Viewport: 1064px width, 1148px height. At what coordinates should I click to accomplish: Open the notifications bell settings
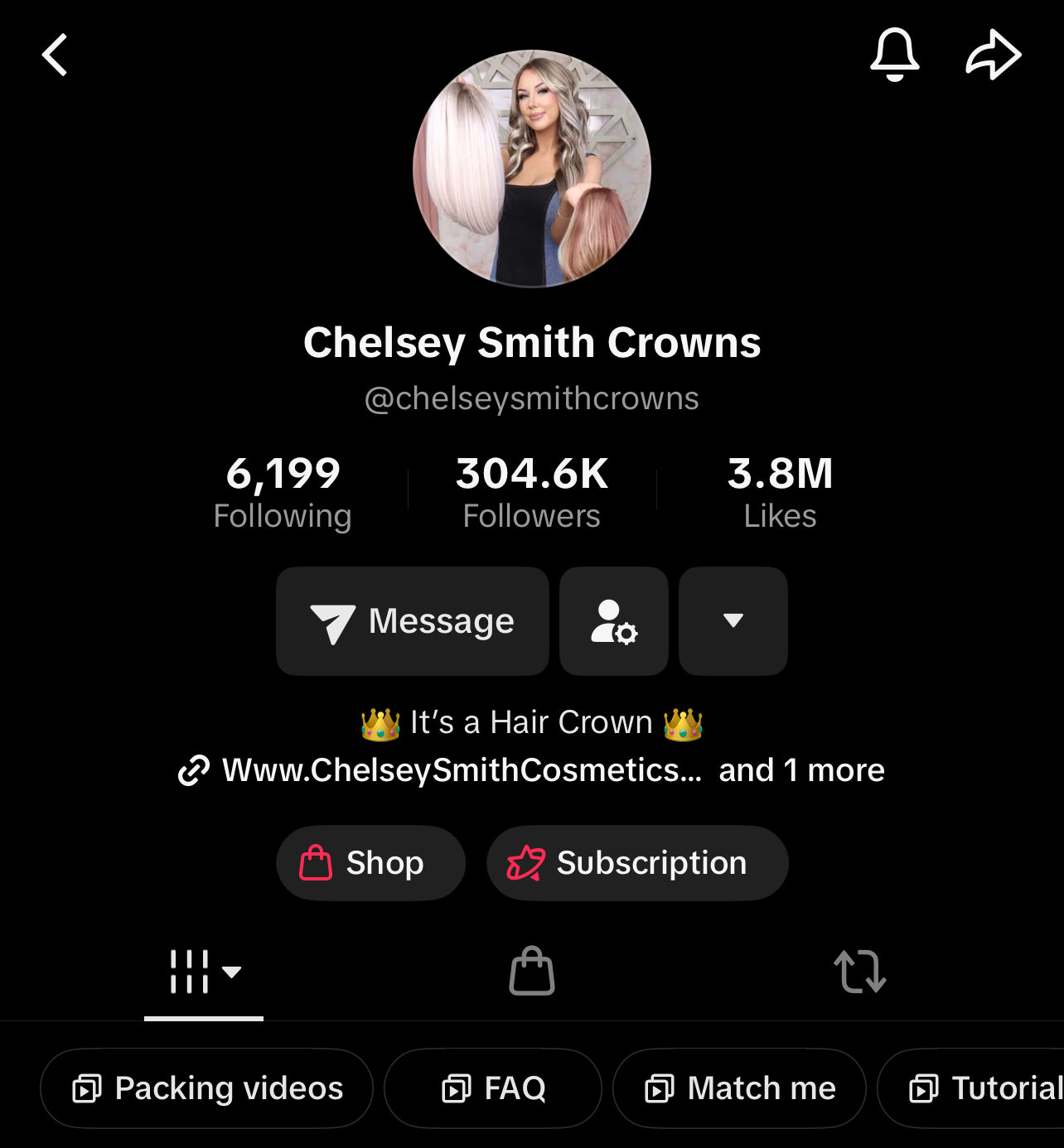(894, 55)
